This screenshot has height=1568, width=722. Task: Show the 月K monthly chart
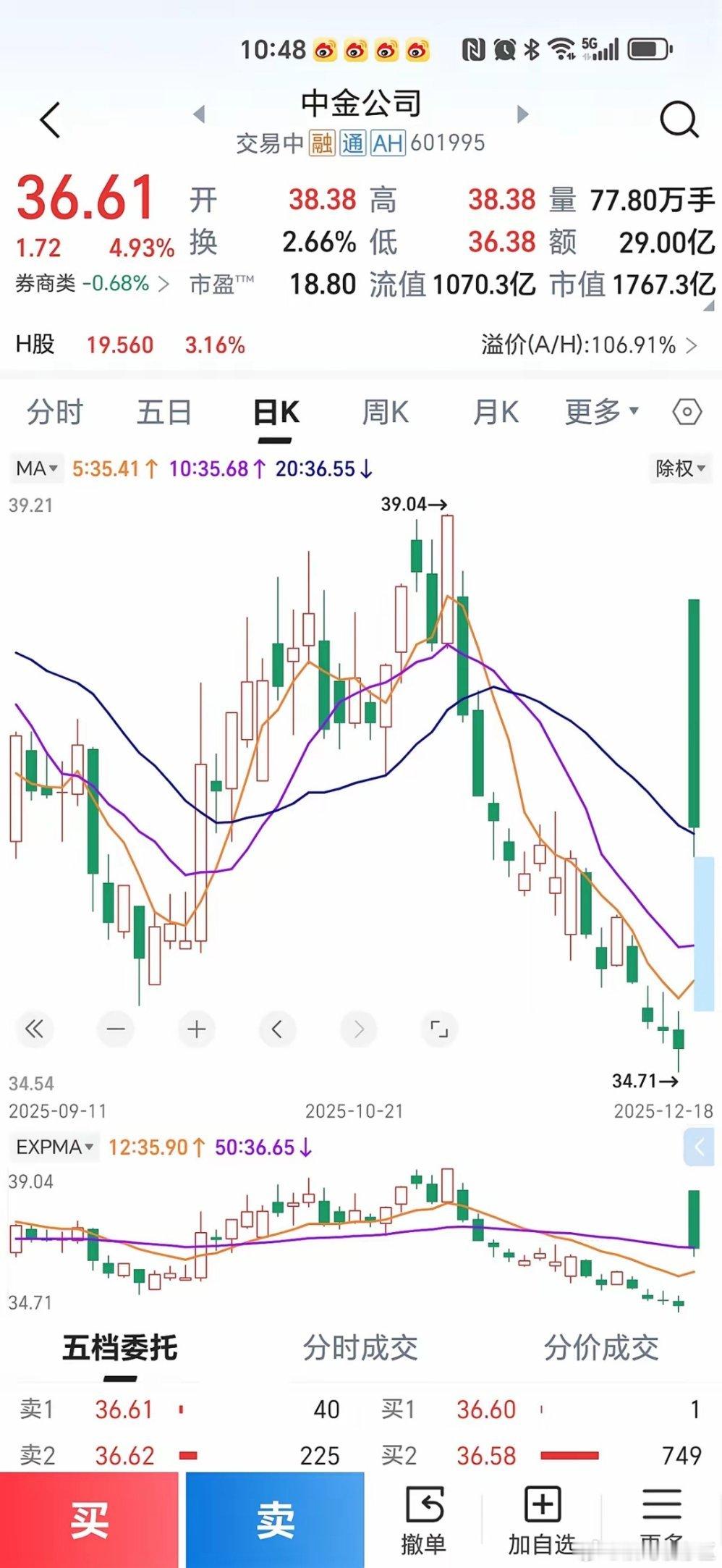tap(496, 413)
